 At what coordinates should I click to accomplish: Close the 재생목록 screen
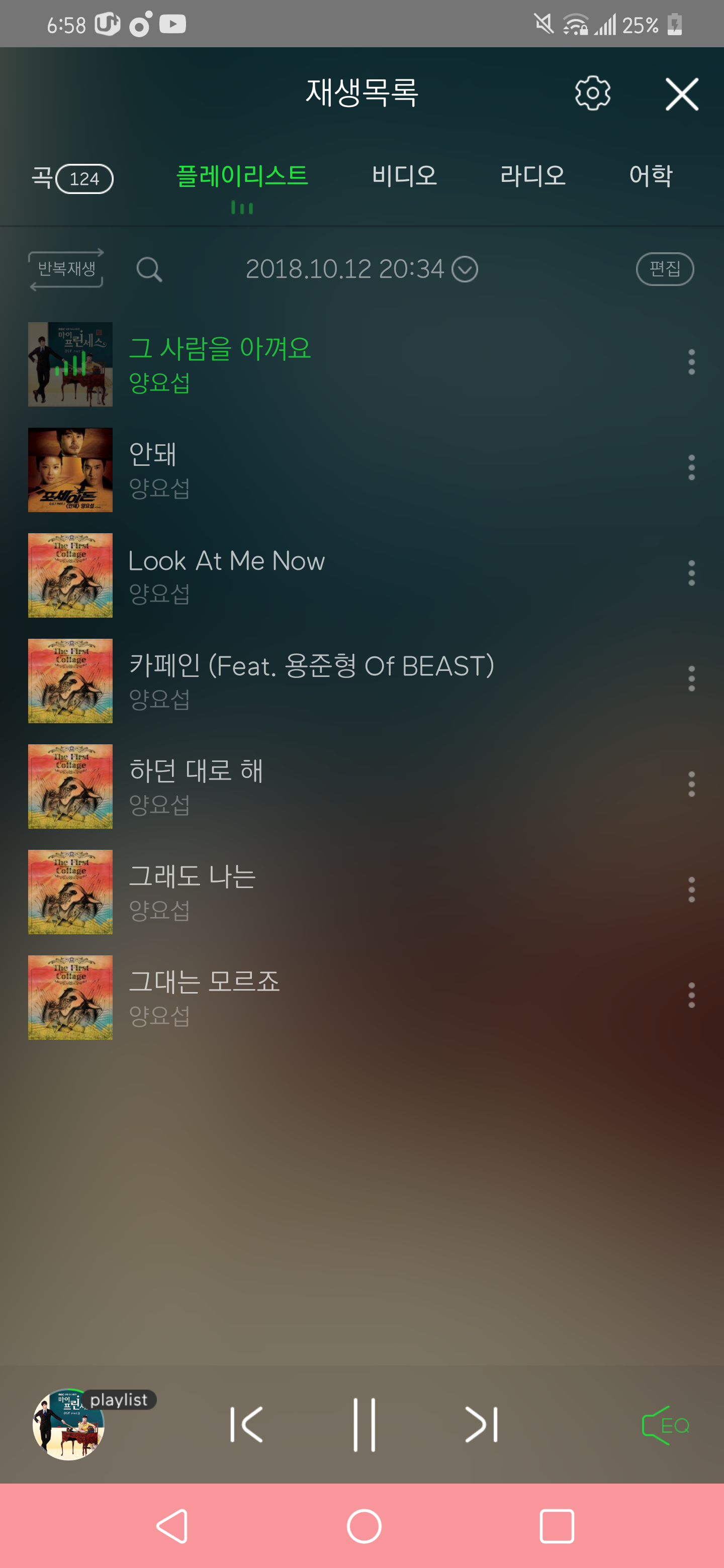681,94
